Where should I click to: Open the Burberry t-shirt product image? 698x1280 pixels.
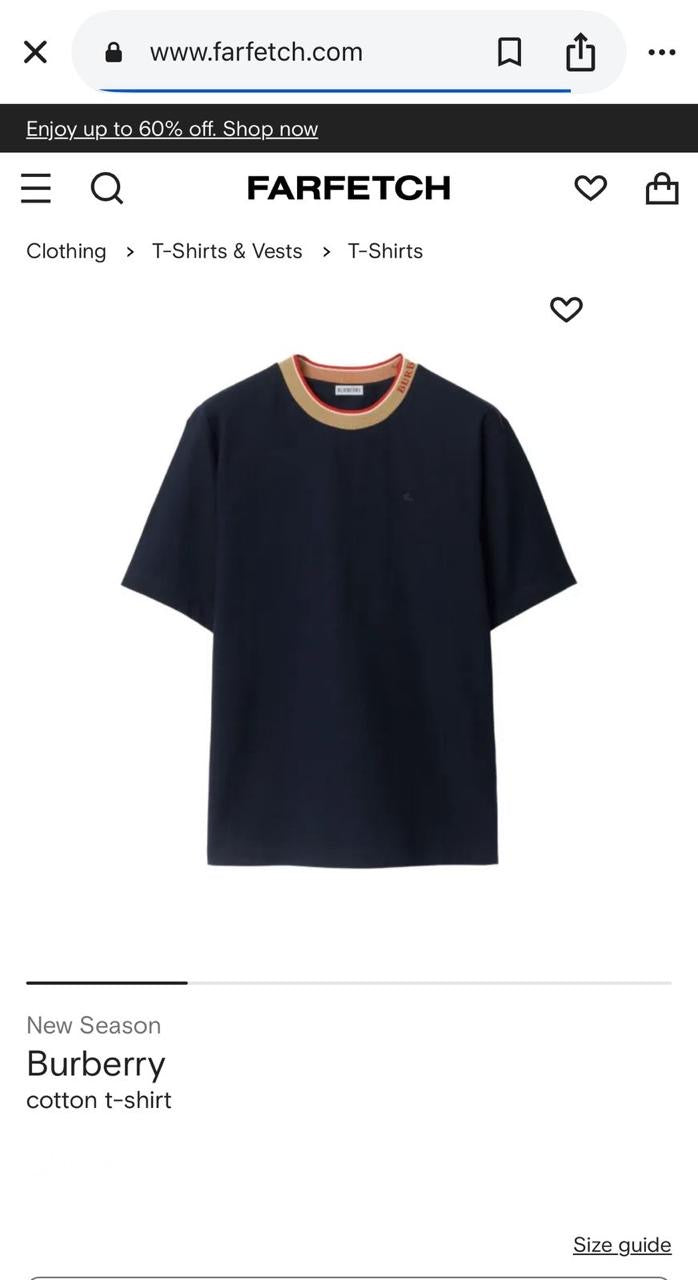coord(348,610)
